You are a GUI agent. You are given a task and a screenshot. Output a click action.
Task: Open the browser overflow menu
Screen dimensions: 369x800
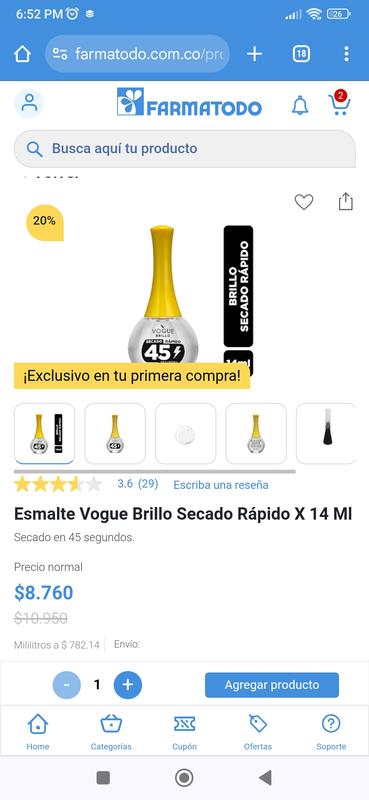[347, 54]
